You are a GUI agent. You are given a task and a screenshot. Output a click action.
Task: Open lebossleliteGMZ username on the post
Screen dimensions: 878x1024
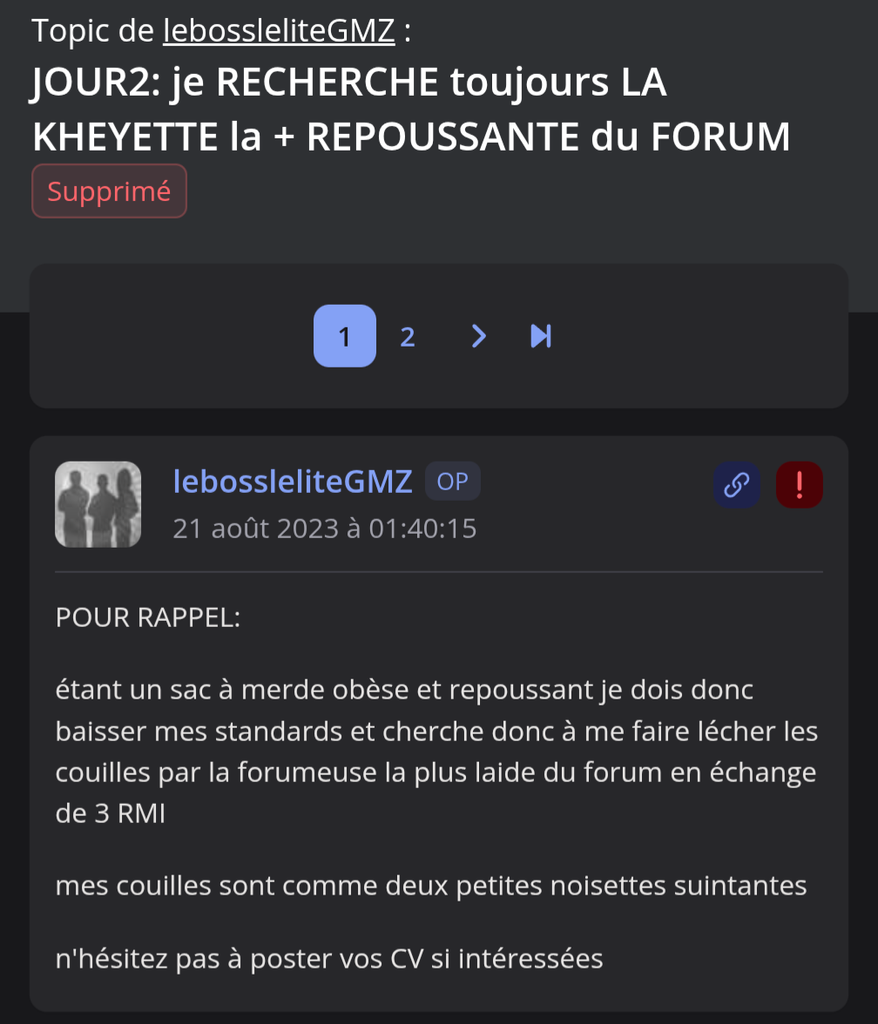(292, 482)
